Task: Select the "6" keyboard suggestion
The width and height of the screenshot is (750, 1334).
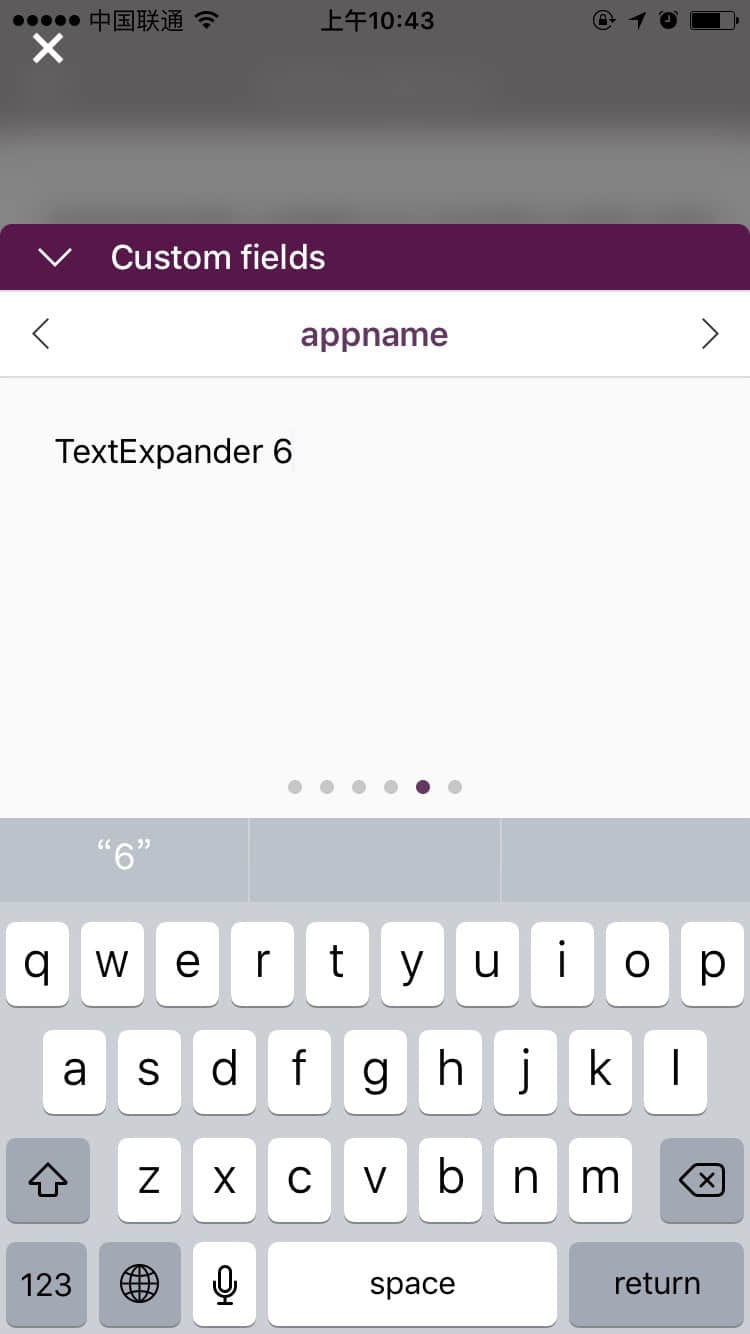Action: pyautogui.click(x=124, y=858)
